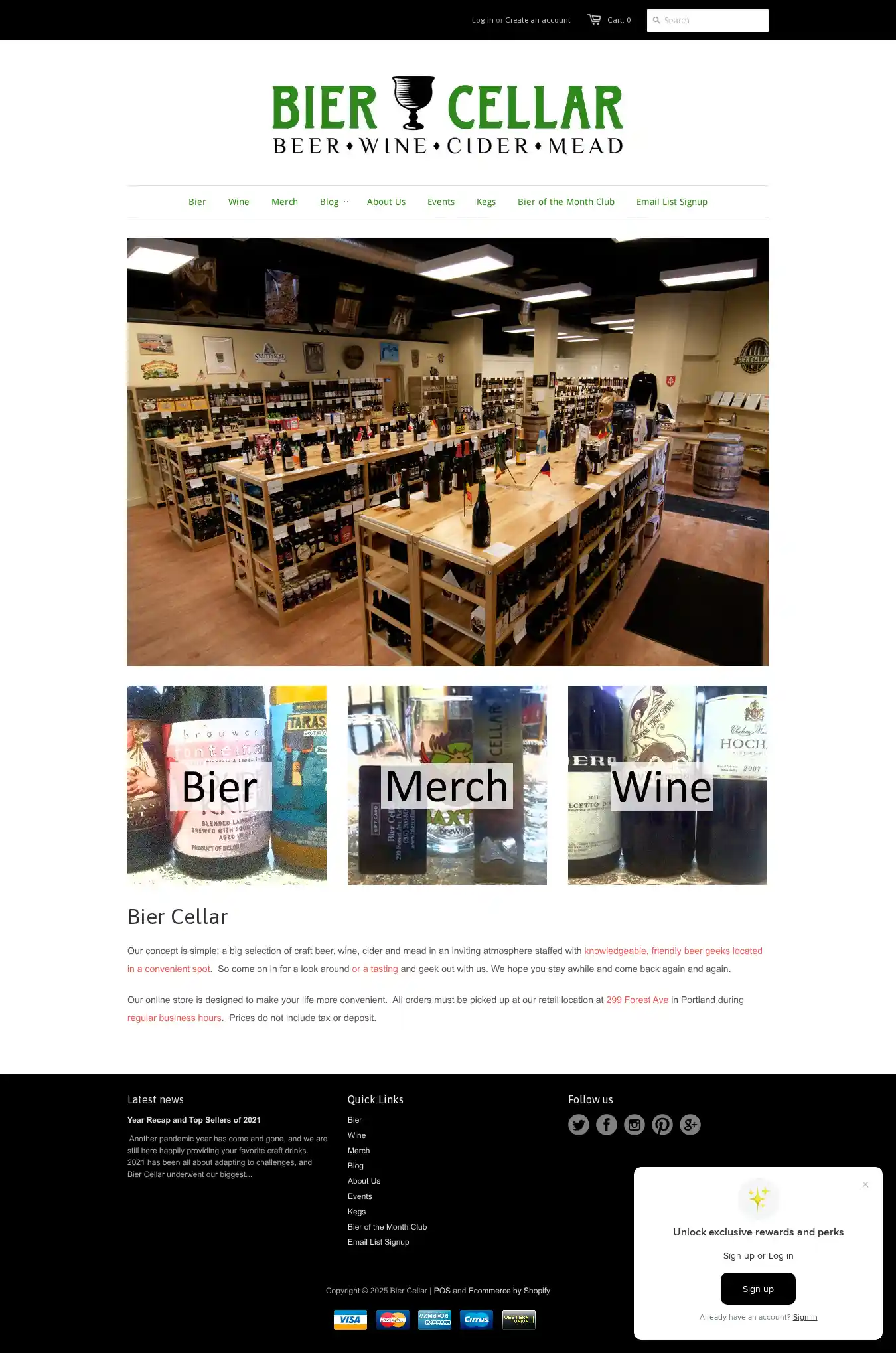The image size is (896, 1353).
Task: Select Email List Signup in Quick Links
Action: (x=378, y=1242)
